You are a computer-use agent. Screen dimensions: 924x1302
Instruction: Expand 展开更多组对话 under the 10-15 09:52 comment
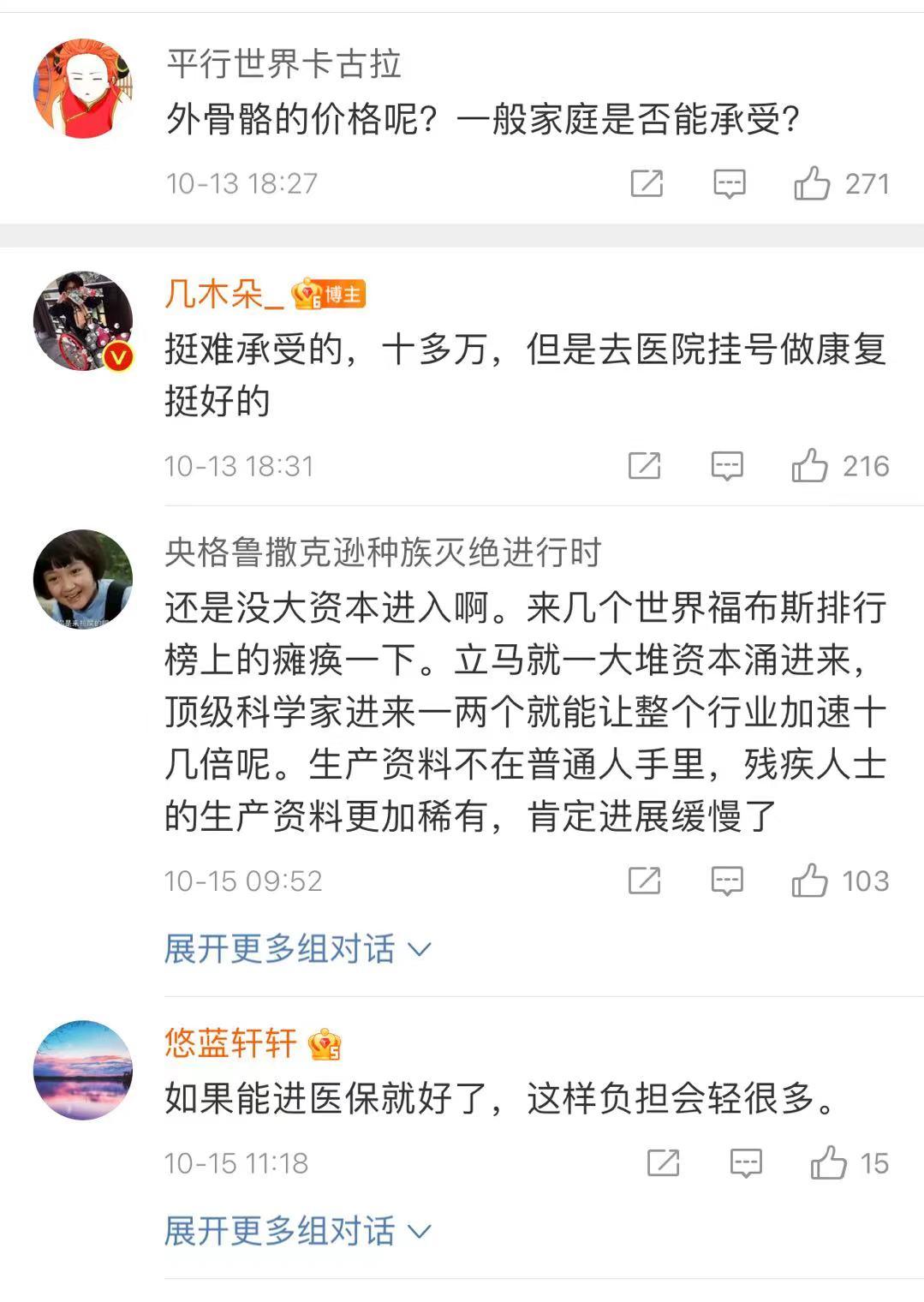pyautogui.click(x=297, y=949)
